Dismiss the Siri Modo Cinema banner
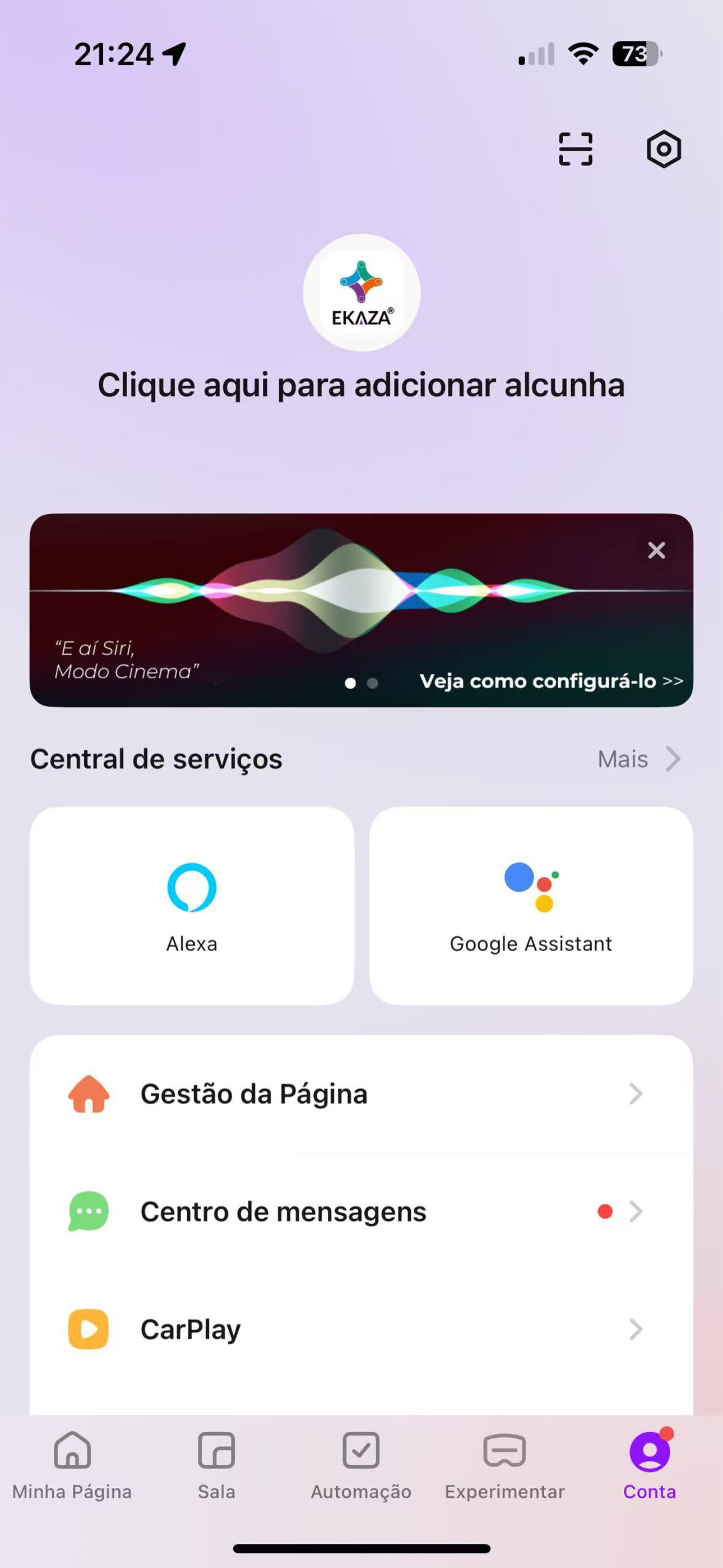 (656, 550)
